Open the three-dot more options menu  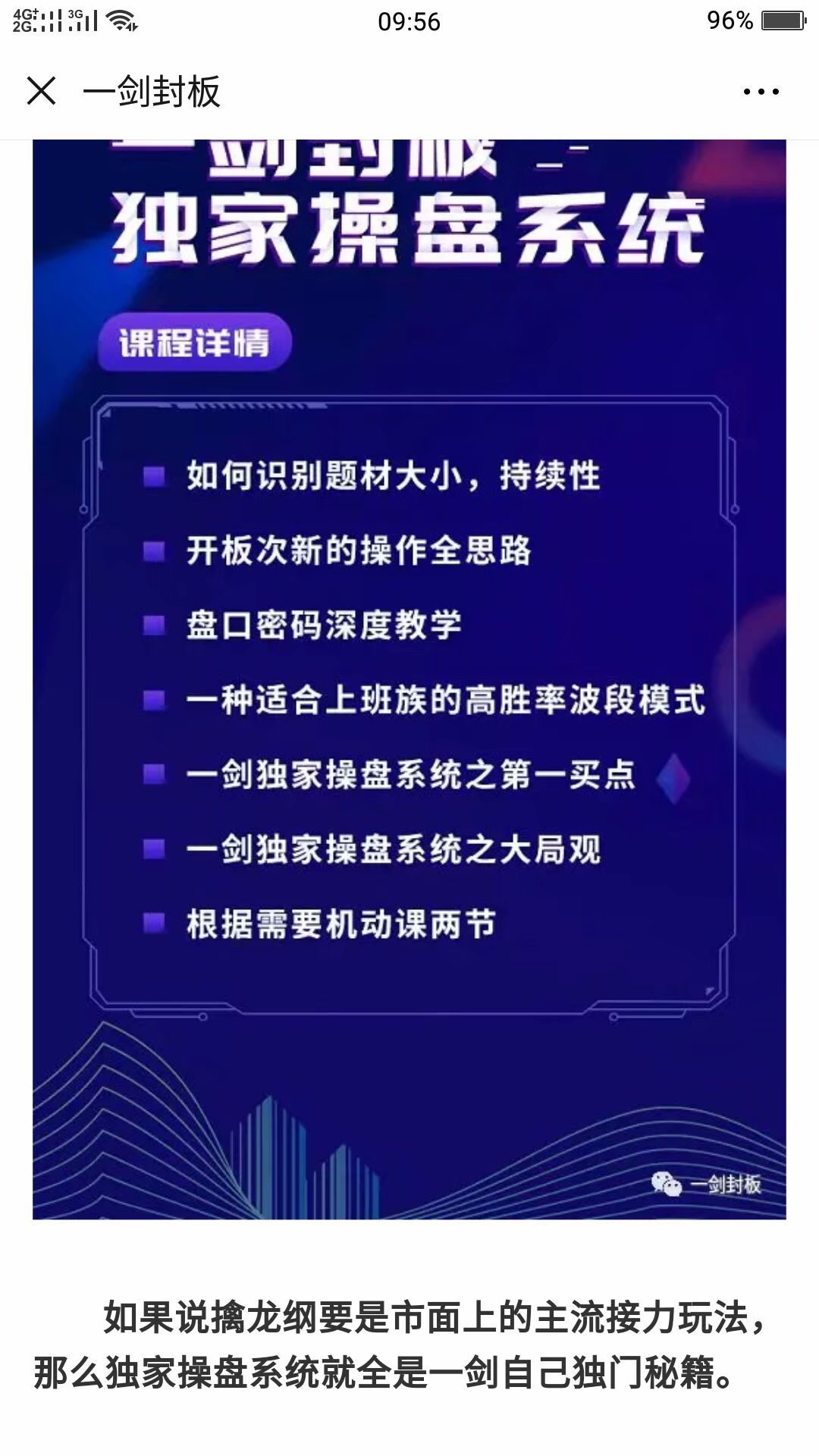tap(761, 92)
